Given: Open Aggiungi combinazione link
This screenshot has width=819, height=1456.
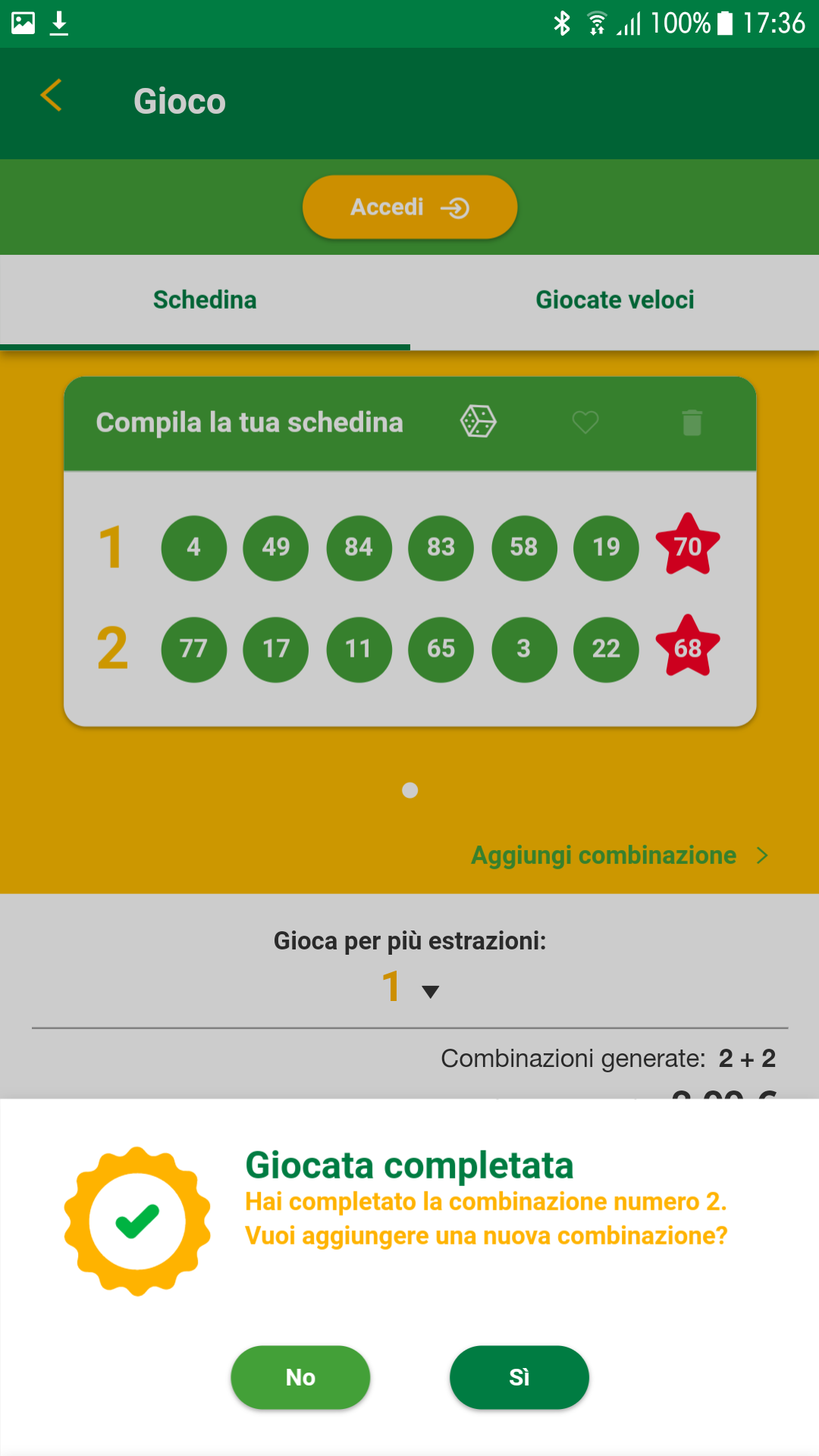Looking at the screenshot, I should (x=619, y=855).
